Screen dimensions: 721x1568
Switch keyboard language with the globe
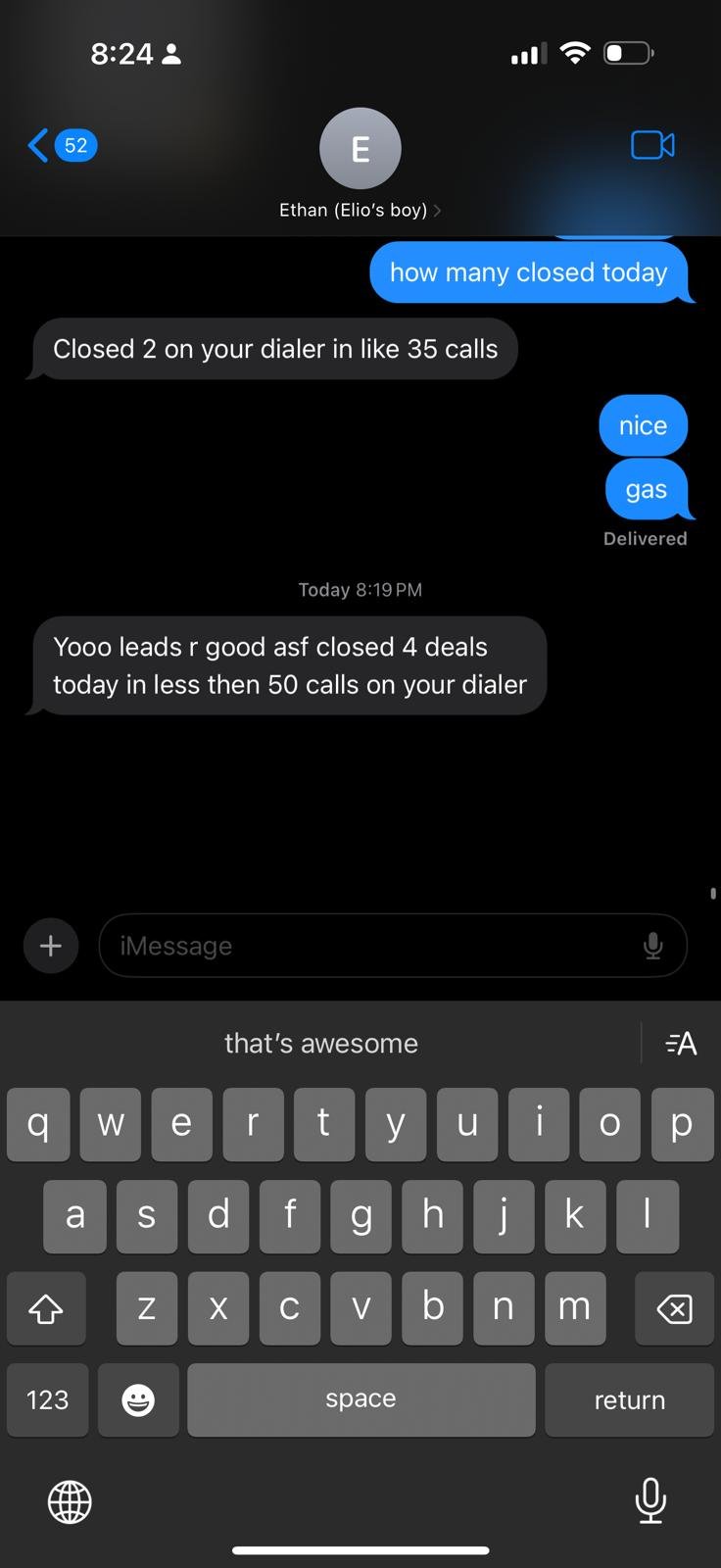click(x=70, y=1500)
